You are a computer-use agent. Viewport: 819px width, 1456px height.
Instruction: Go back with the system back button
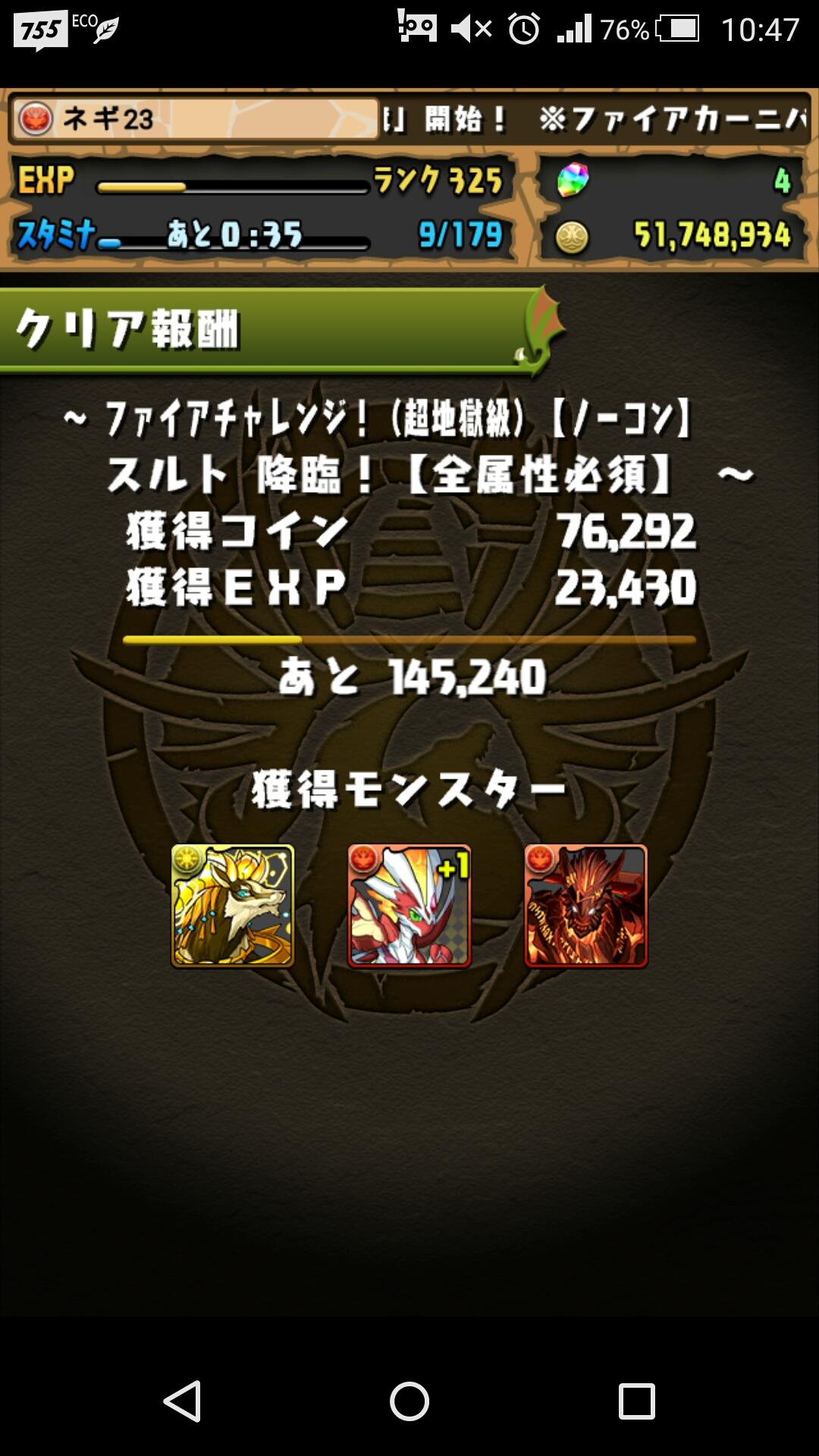point(183,1401)
